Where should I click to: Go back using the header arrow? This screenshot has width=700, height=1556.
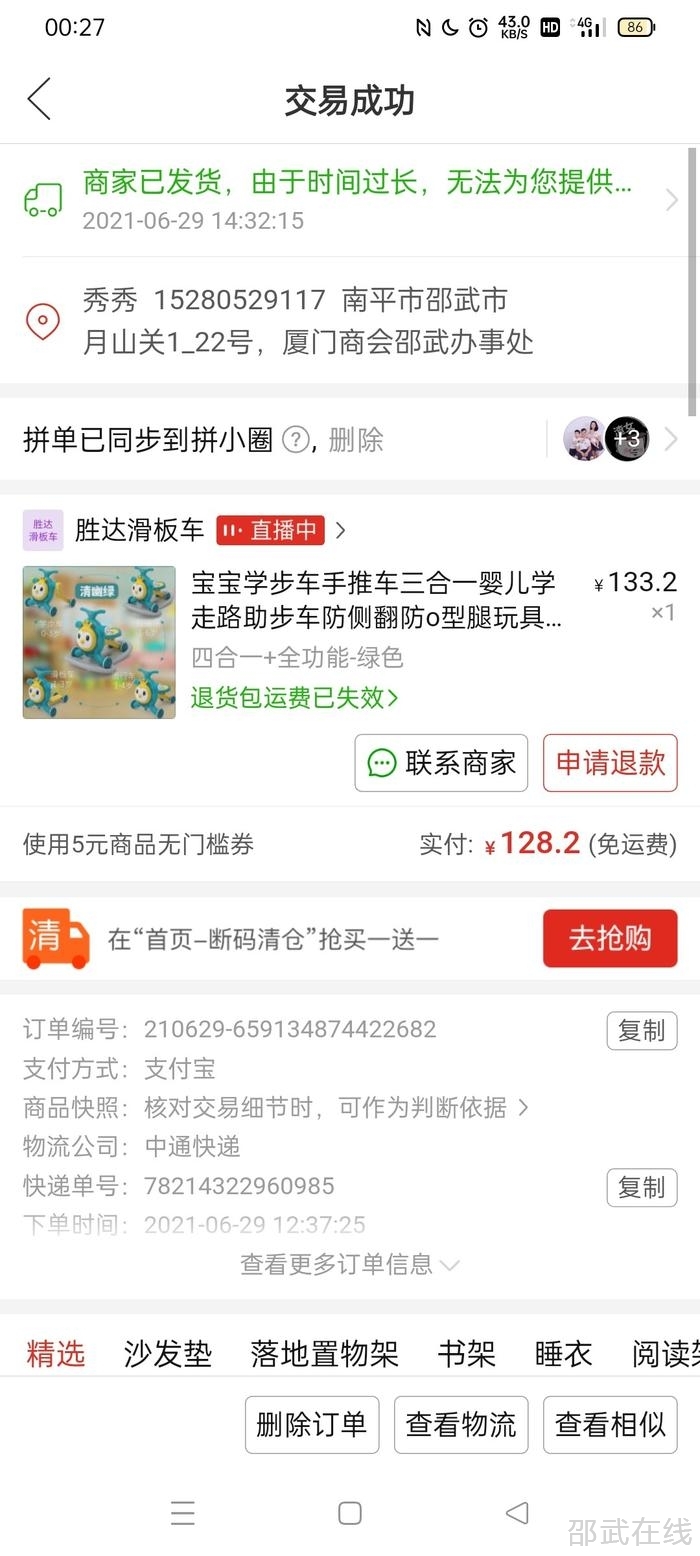tap(39, 99)
